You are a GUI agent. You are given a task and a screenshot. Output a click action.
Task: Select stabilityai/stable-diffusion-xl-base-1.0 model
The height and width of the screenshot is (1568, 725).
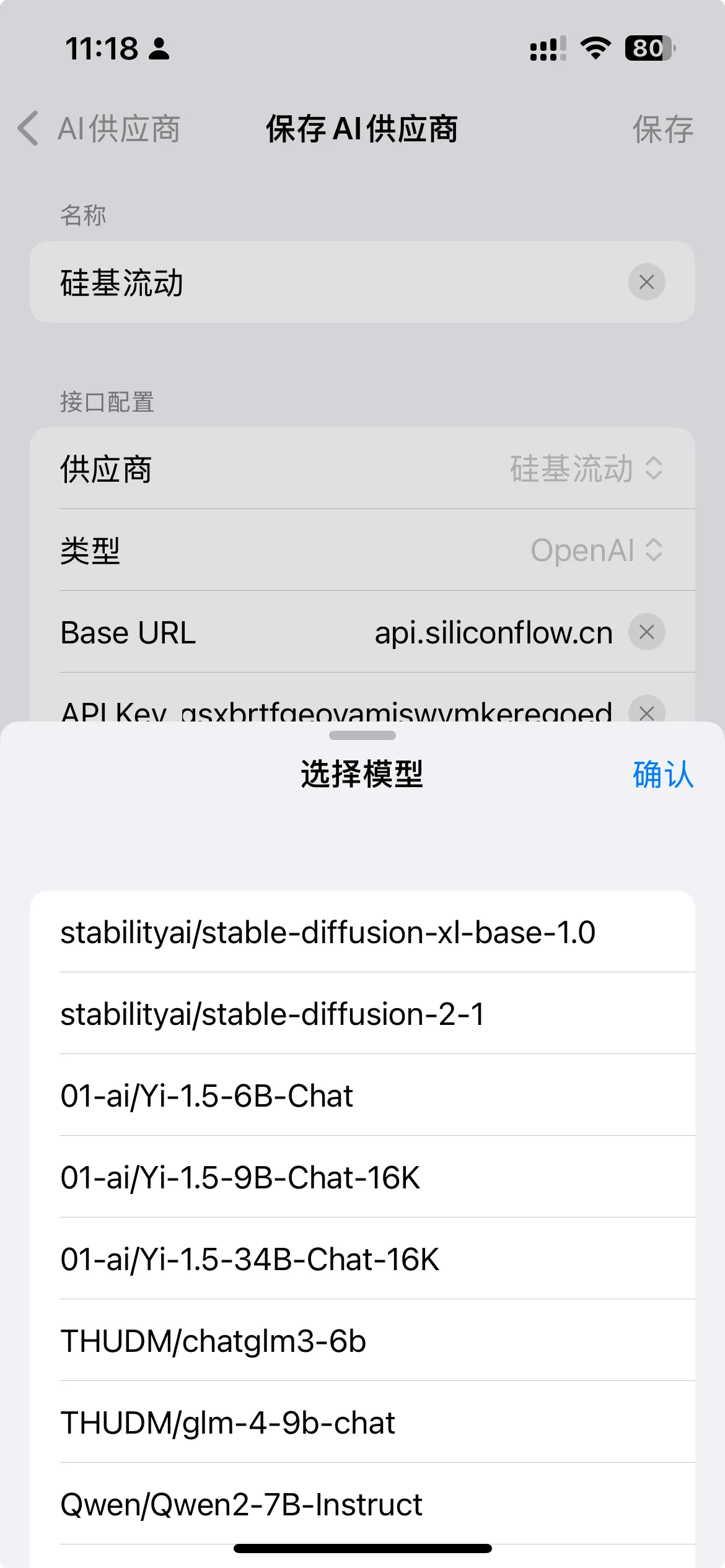pos(362,931)
